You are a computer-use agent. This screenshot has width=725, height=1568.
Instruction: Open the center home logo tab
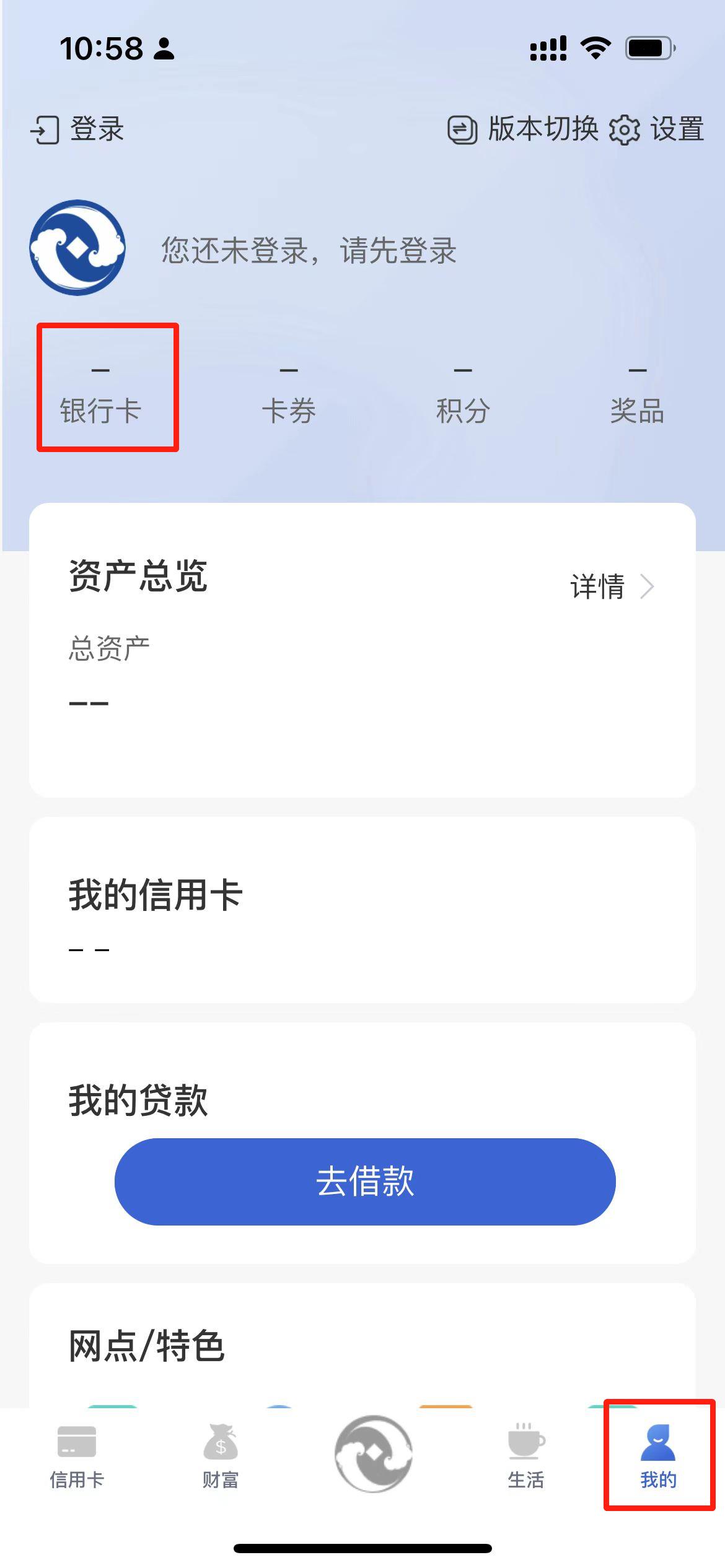click(373, 1453)
